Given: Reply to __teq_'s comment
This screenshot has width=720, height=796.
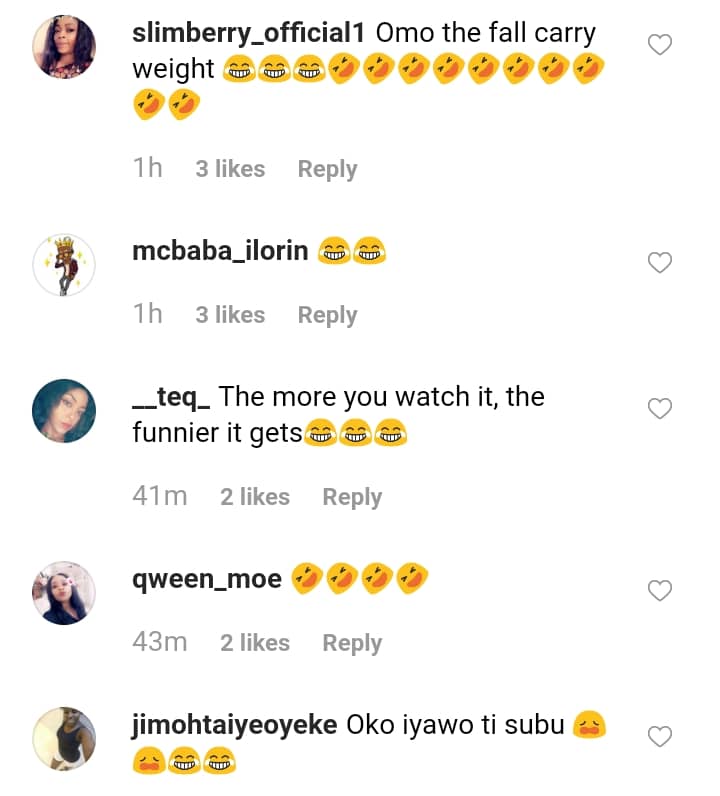Looking at the screenshot, I should click(x=352, y=497).
